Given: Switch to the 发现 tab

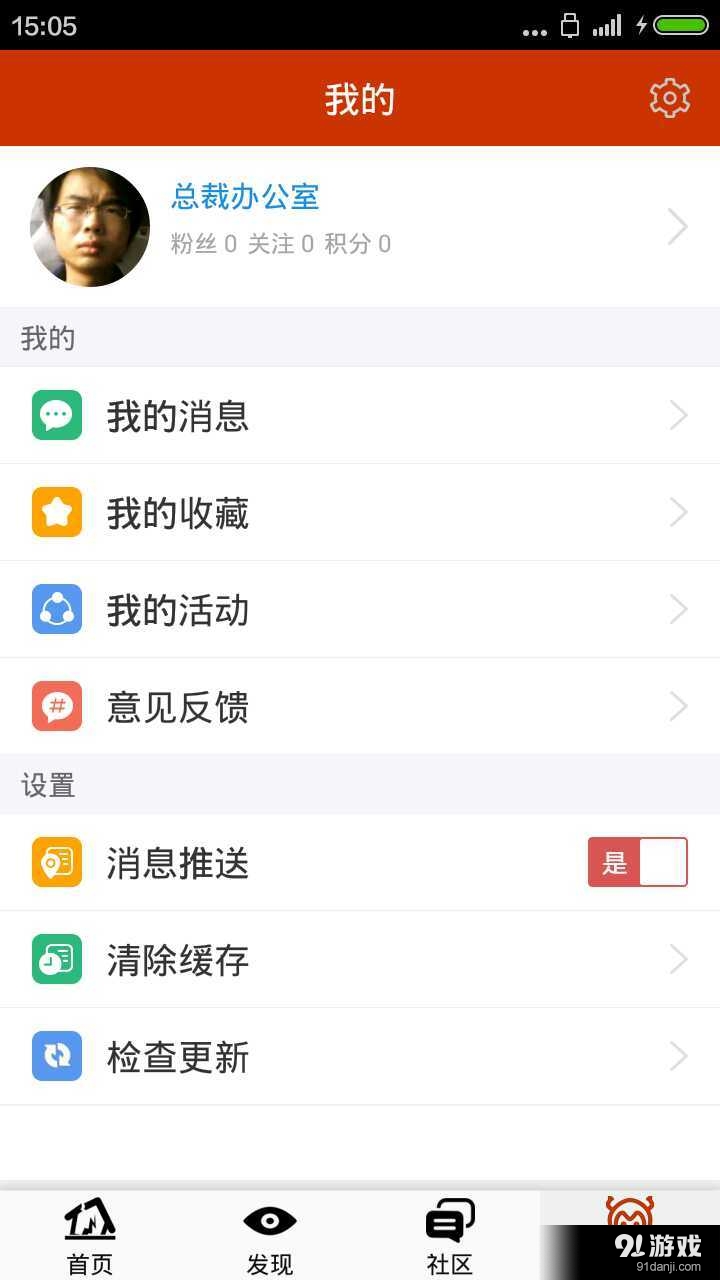Looking at the screenshot, I should [269, 1235].
